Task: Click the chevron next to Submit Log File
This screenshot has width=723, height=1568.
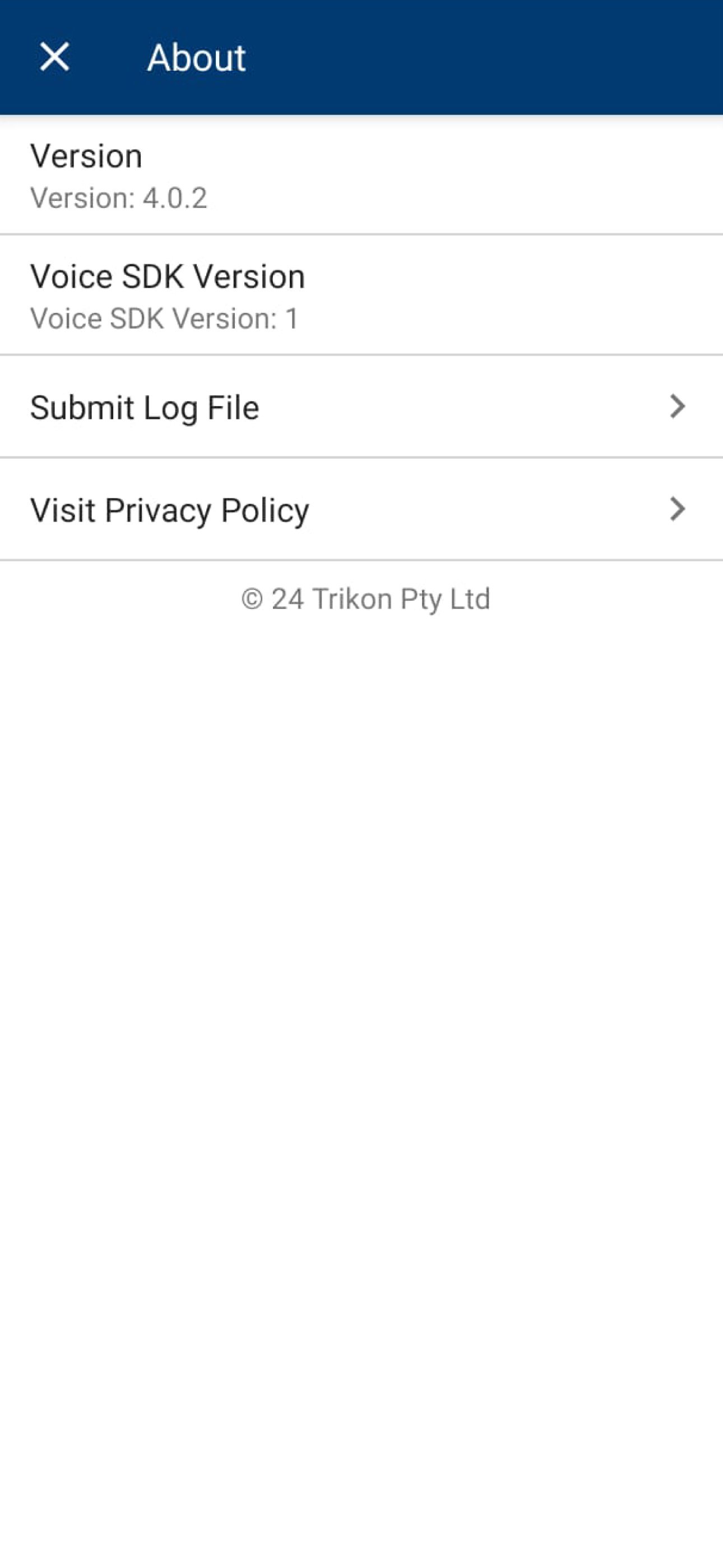Action: tap(678, 406)
